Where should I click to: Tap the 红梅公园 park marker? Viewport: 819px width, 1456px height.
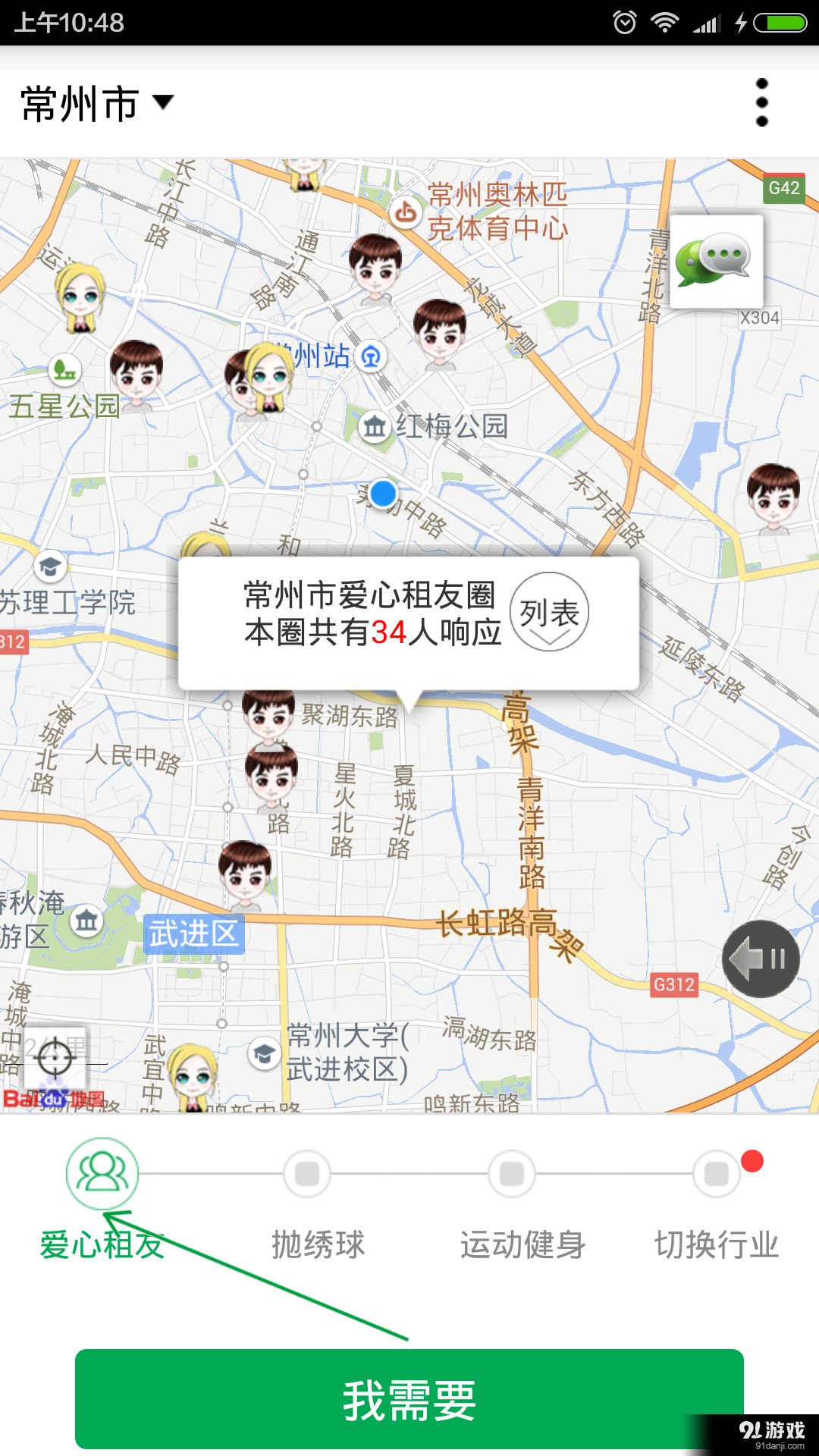(375, 426)
